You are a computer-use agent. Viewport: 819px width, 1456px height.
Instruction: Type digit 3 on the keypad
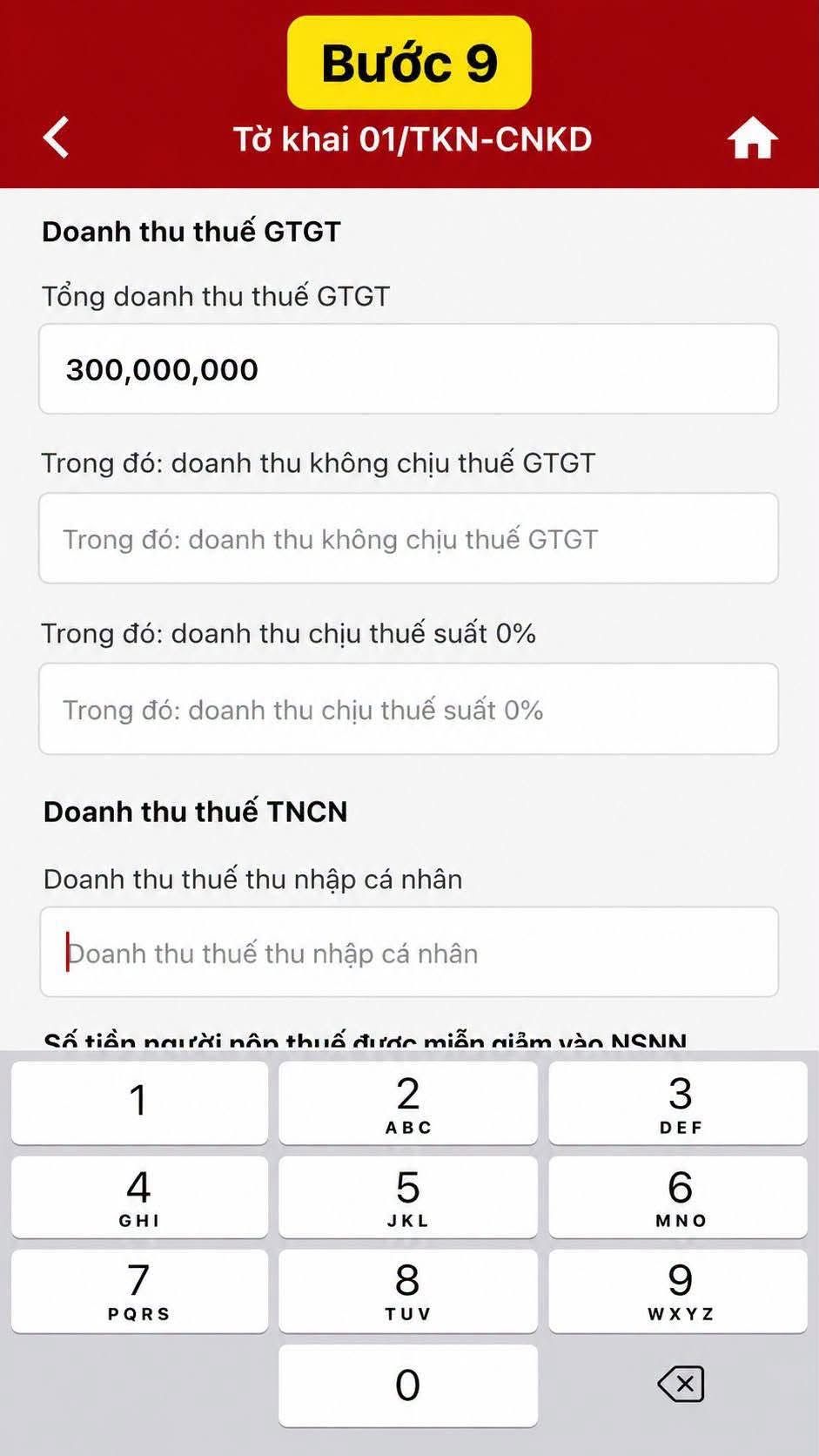tap(678, 1102)
